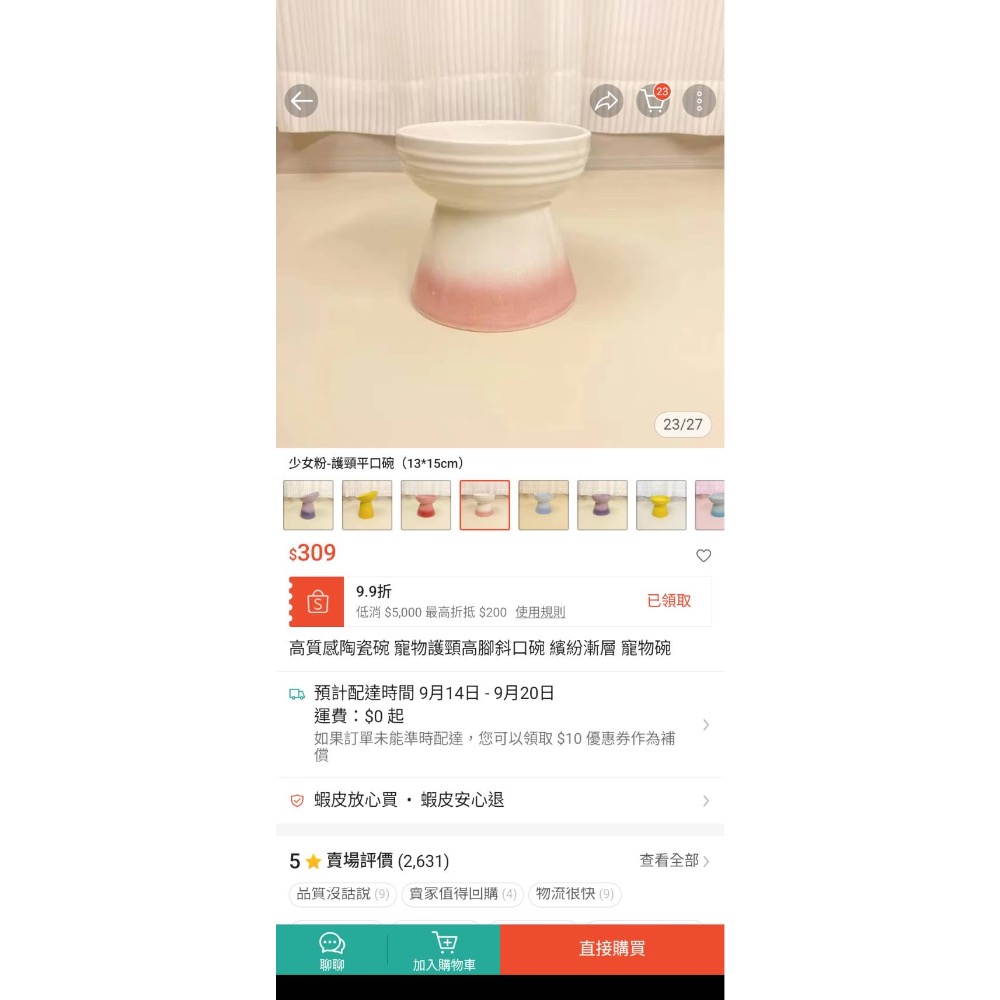Screen dimensions: 1000x1000
Task: Filter reviews by 品質沒話說 chip
Action: click(342, 894)
